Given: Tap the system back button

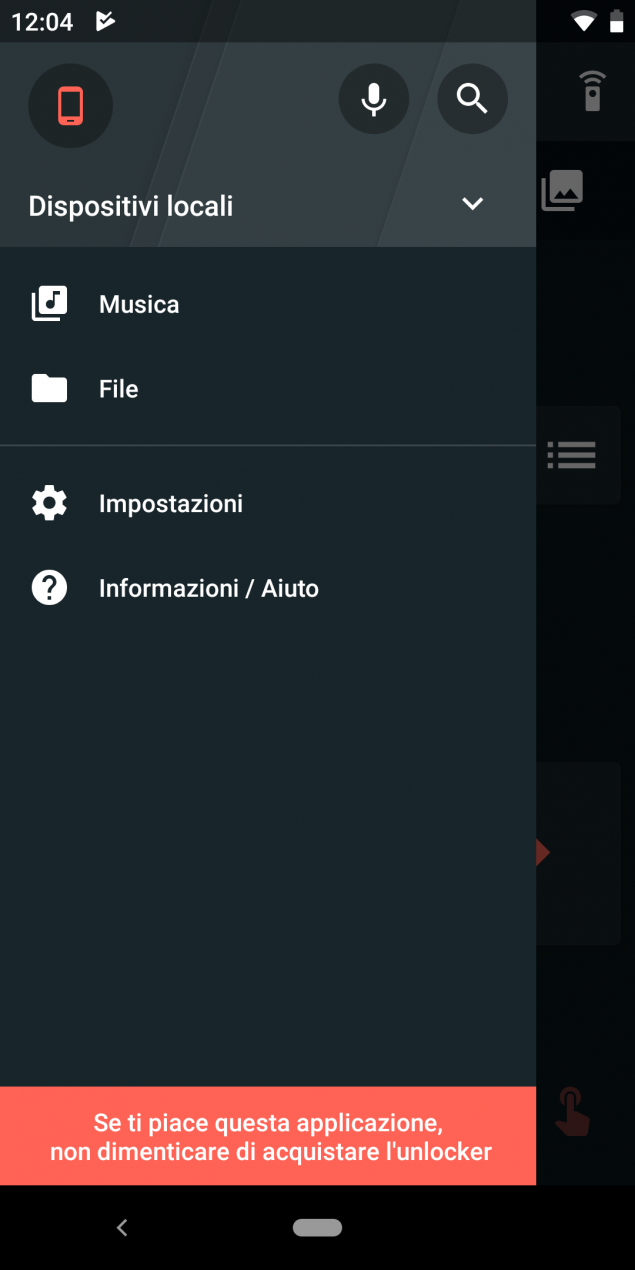Looking at the screenshot, I should click(x=122, y=1228).
